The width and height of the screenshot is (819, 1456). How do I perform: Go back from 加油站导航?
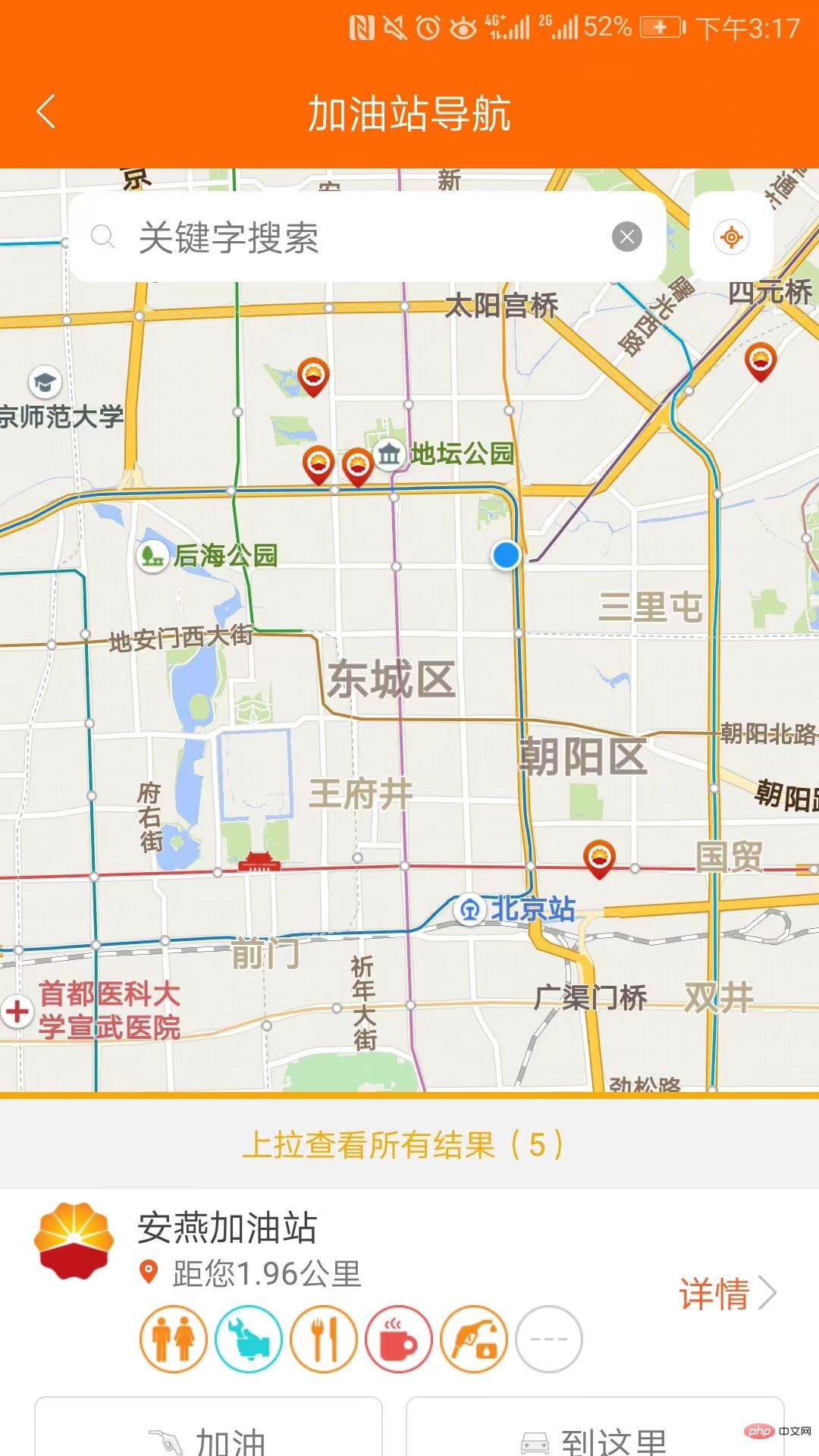(x=46, y=112)
